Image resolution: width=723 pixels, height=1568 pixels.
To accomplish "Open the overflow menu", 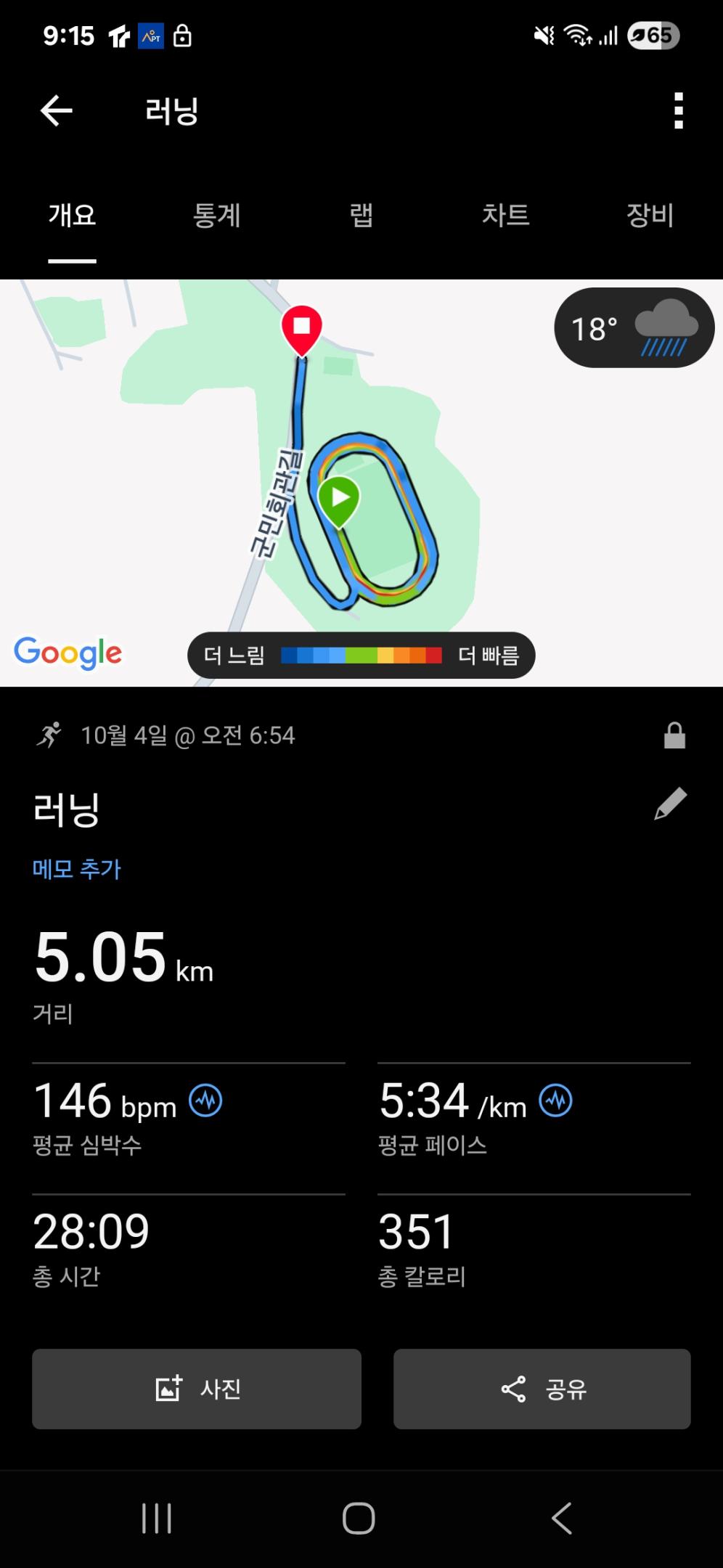I will point(679,111).
